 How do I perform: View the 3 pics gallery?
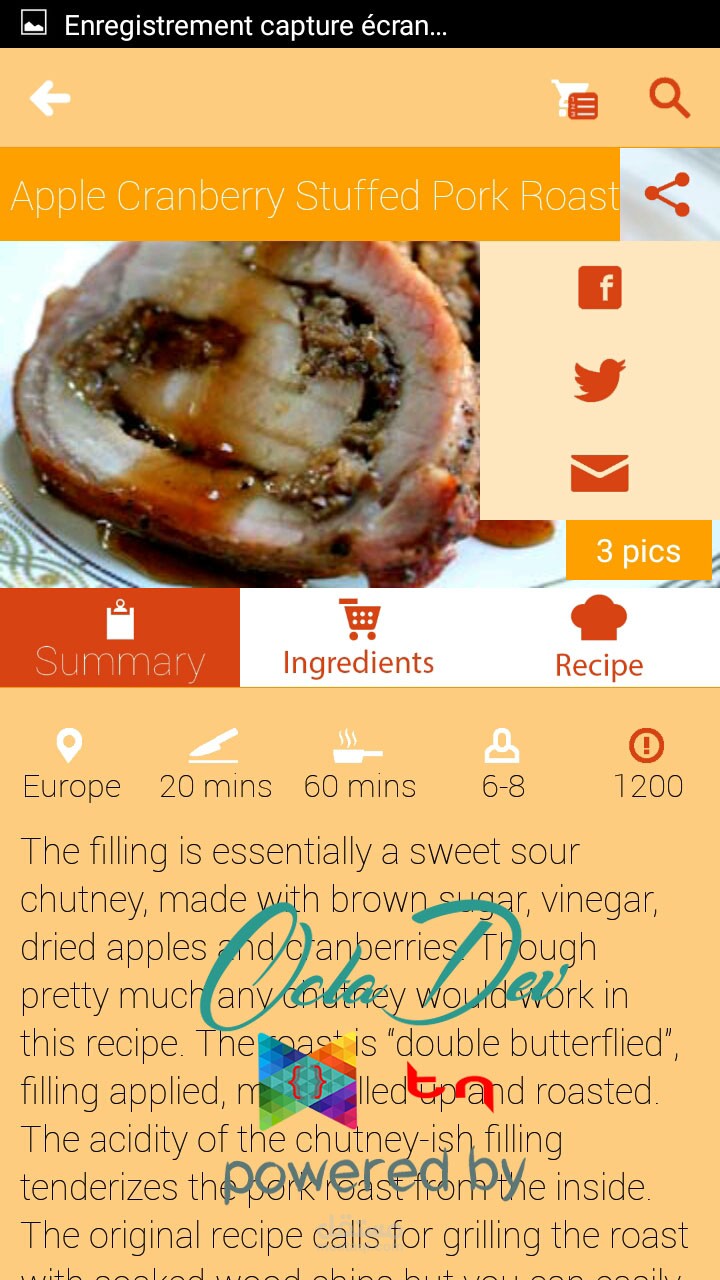pos(638,551)
